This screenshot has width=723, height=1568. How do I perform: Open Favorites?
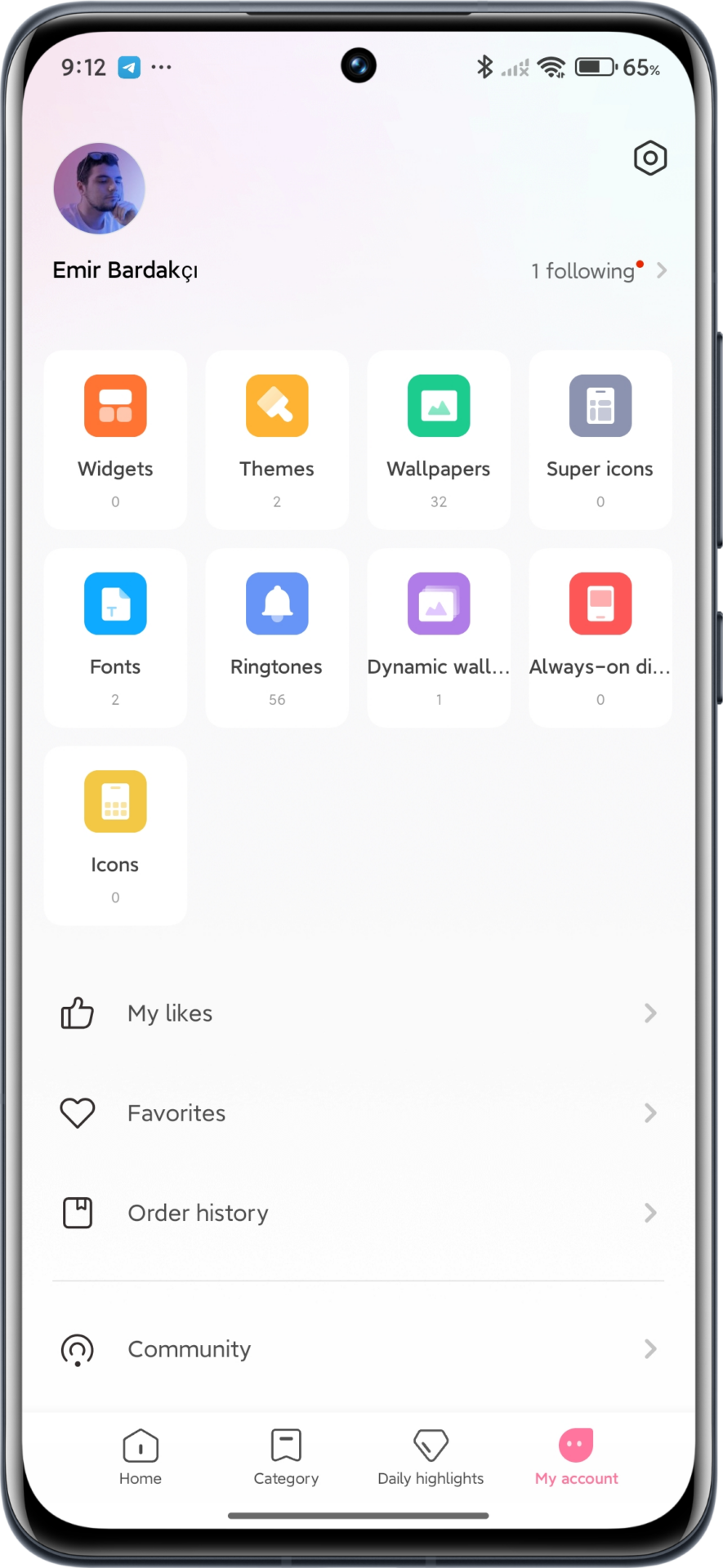click(x=358, y=1113)
